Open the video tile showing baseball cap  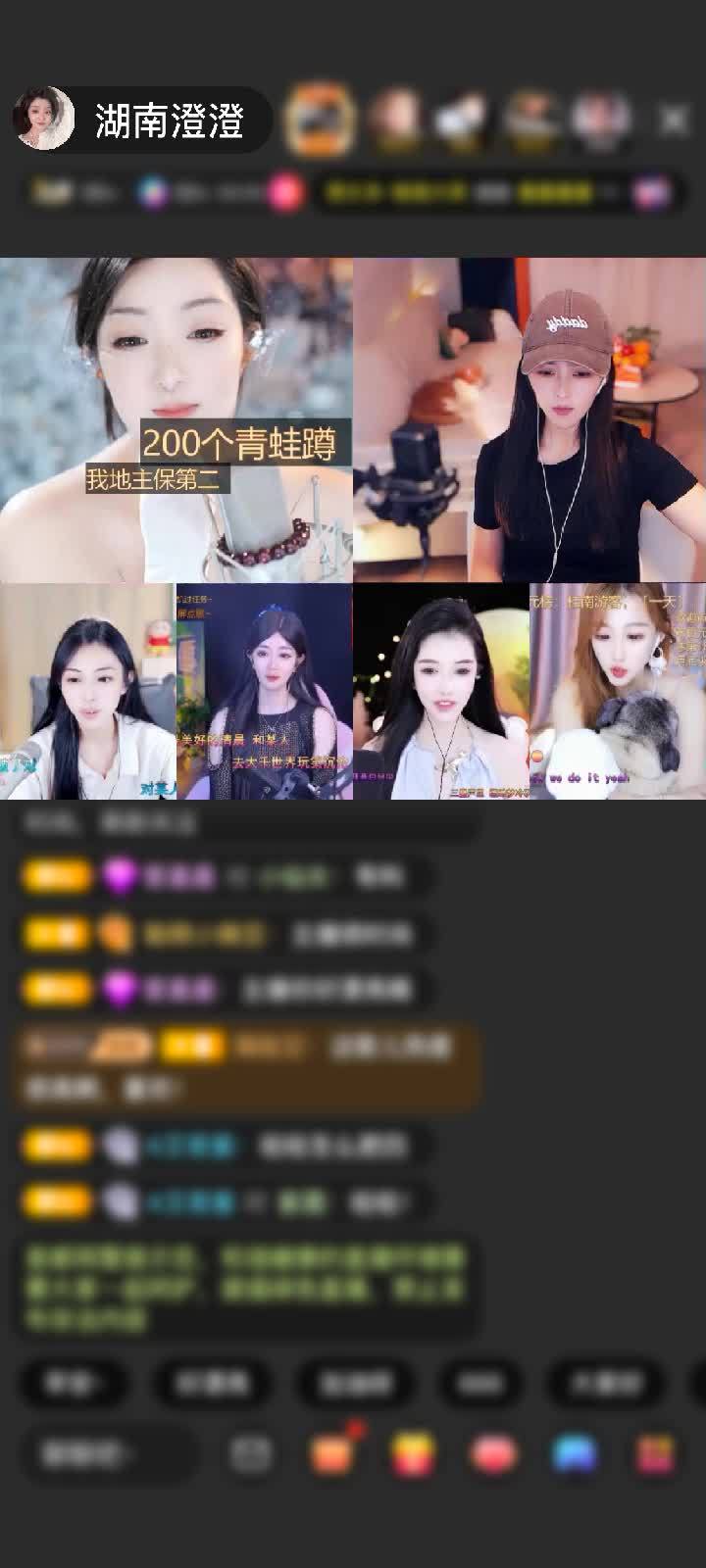(529, 419)
